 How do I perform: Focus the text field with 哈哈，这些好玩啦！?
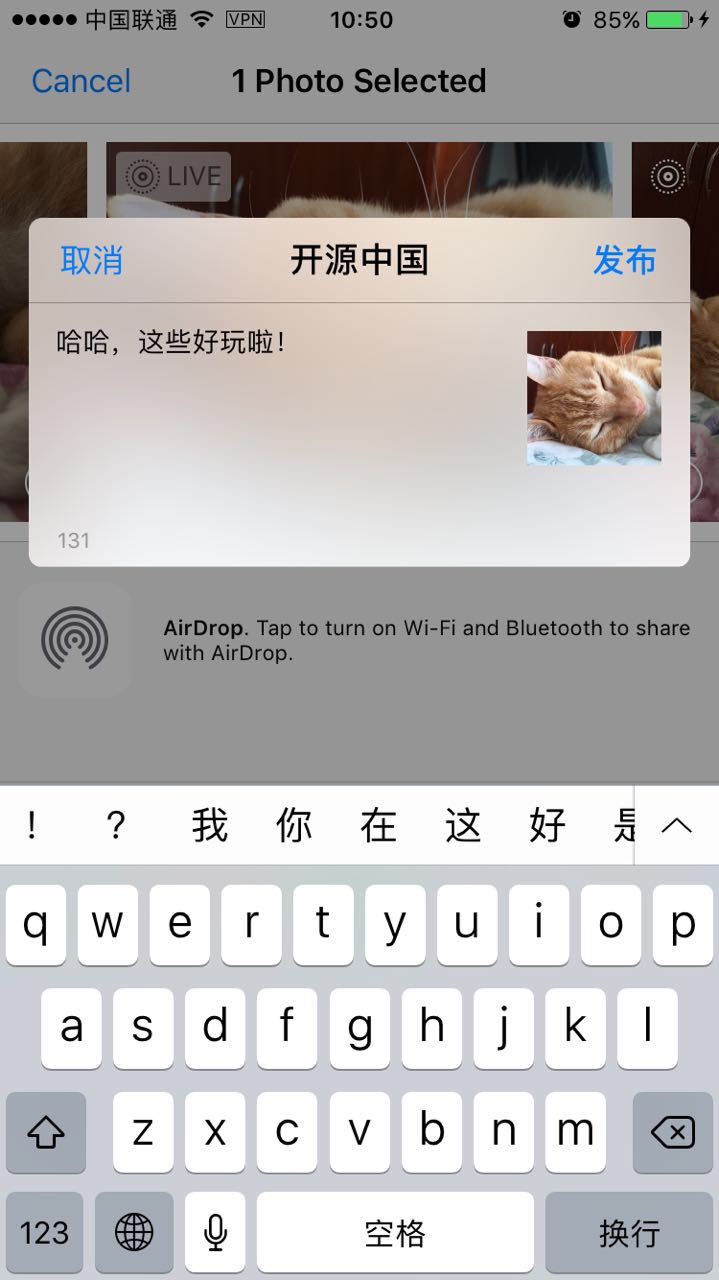coord(280,400)
